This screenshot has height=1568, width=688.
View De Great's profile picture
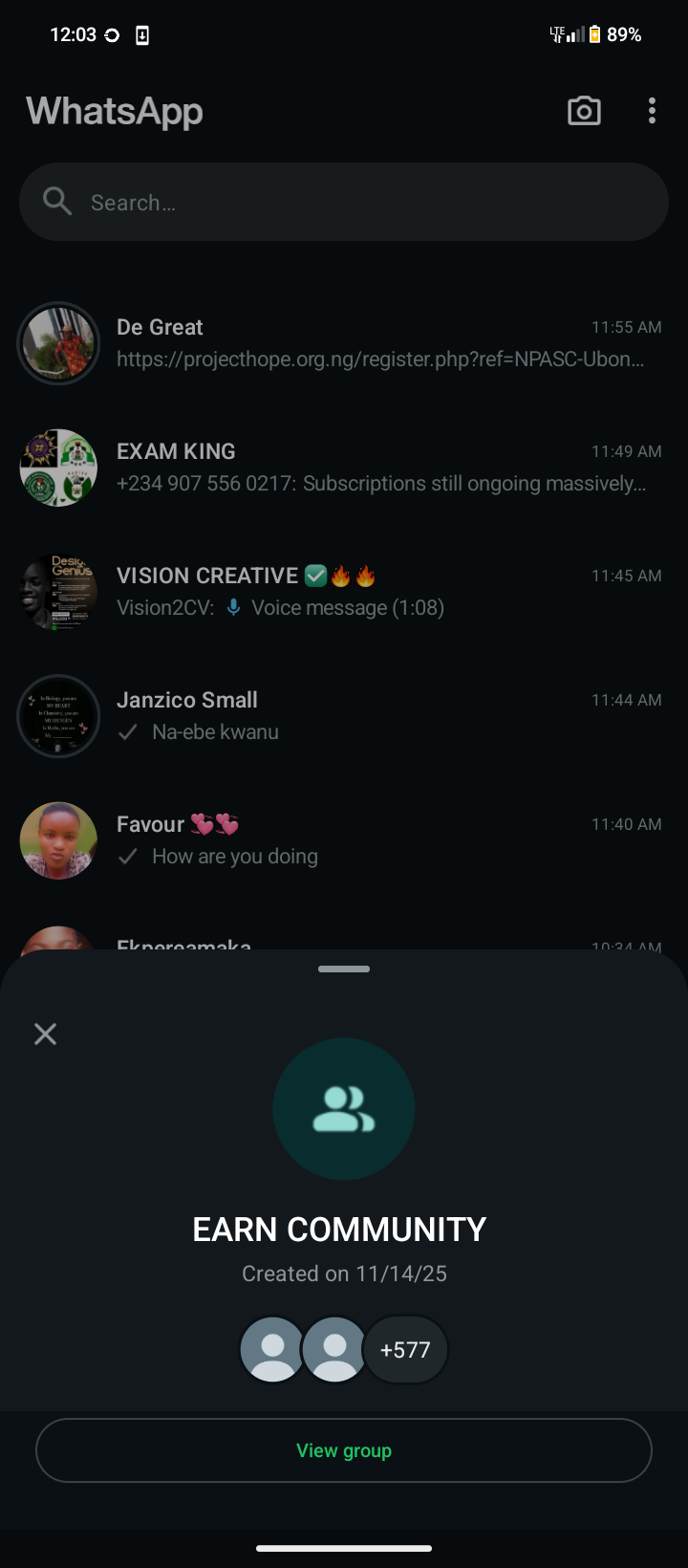point(58,343)
